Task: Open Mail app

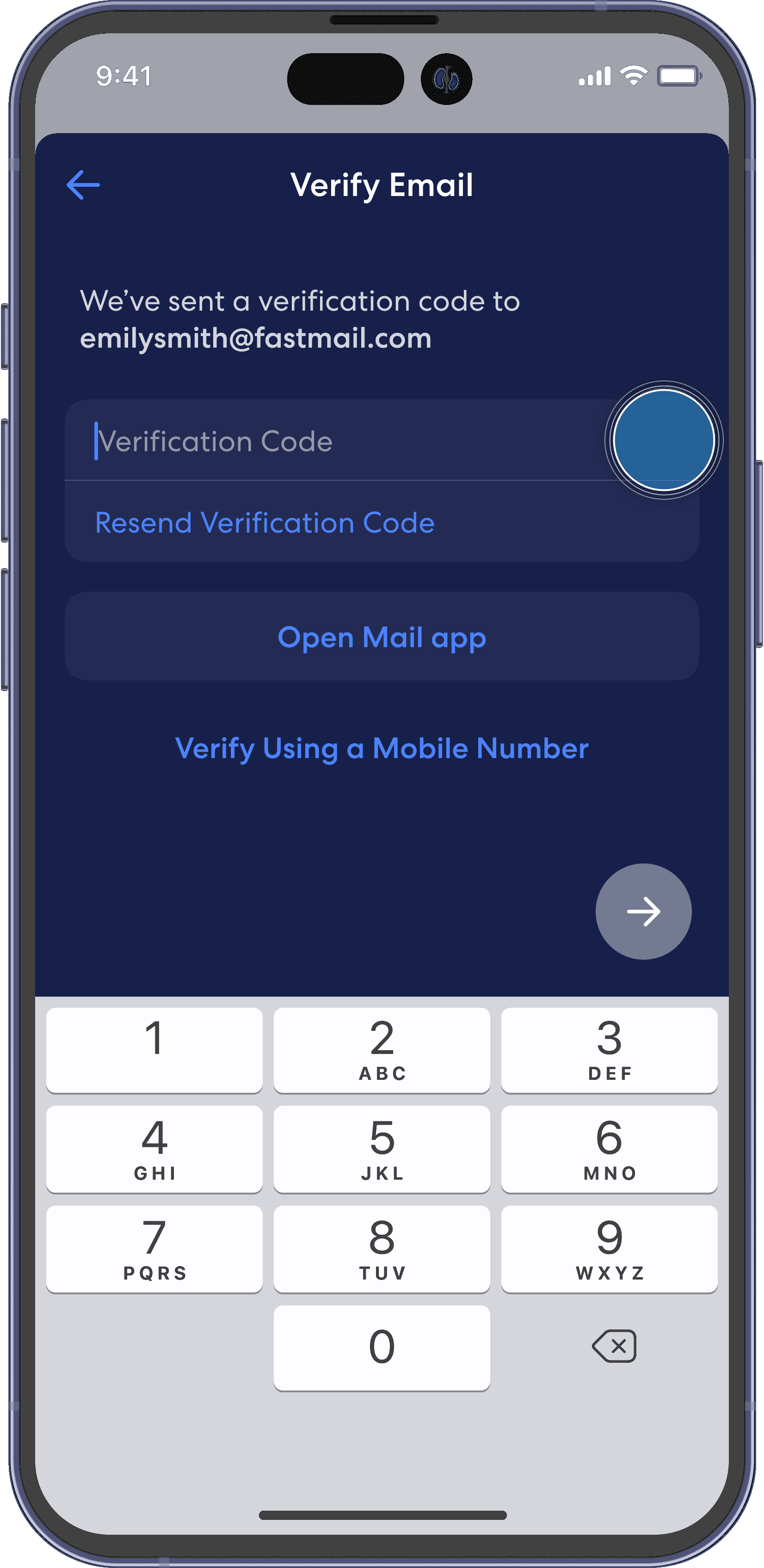Action: (382, 637)
